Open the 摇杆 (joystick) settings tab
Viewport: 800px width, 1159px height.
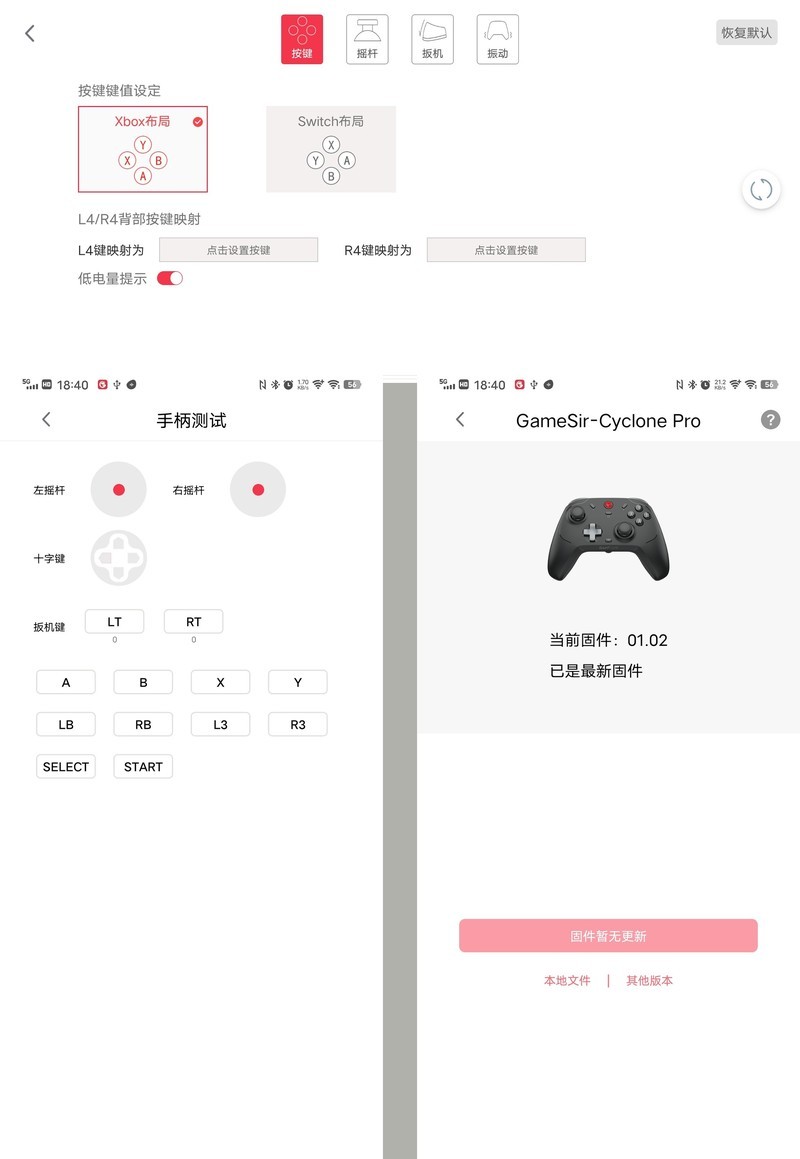[367, 38]
